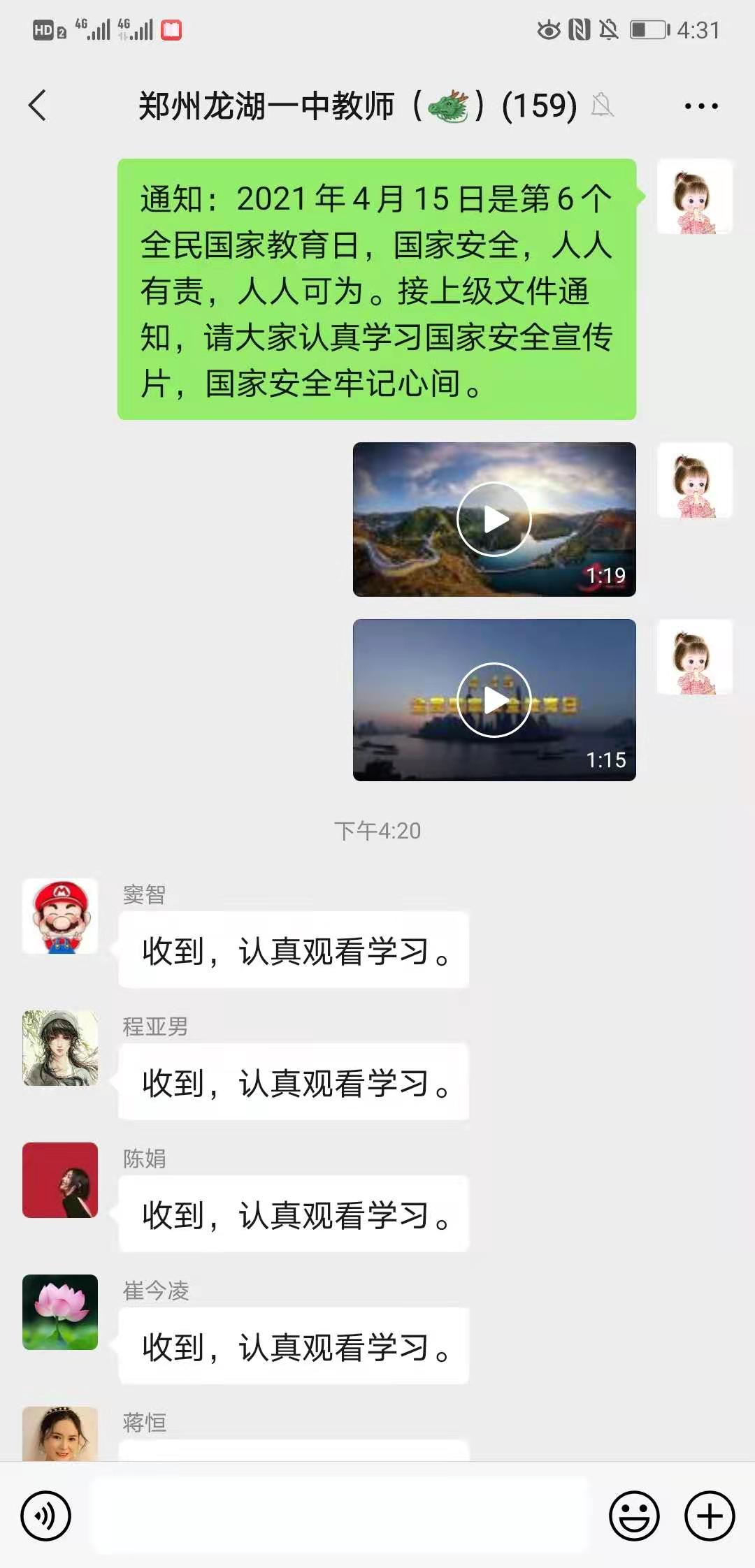The image size is (755, 1568).
Task: Open the emoji picker
Action: click(634, 1516)
